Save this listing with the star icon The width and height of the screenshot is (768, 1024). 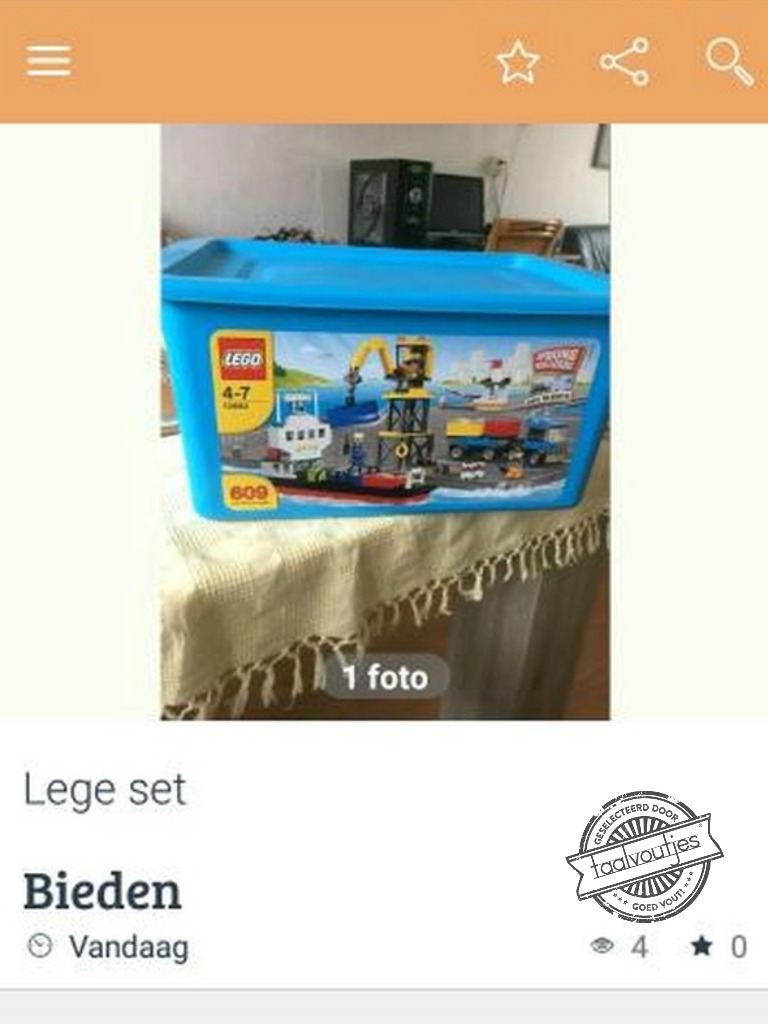point(518,63)
